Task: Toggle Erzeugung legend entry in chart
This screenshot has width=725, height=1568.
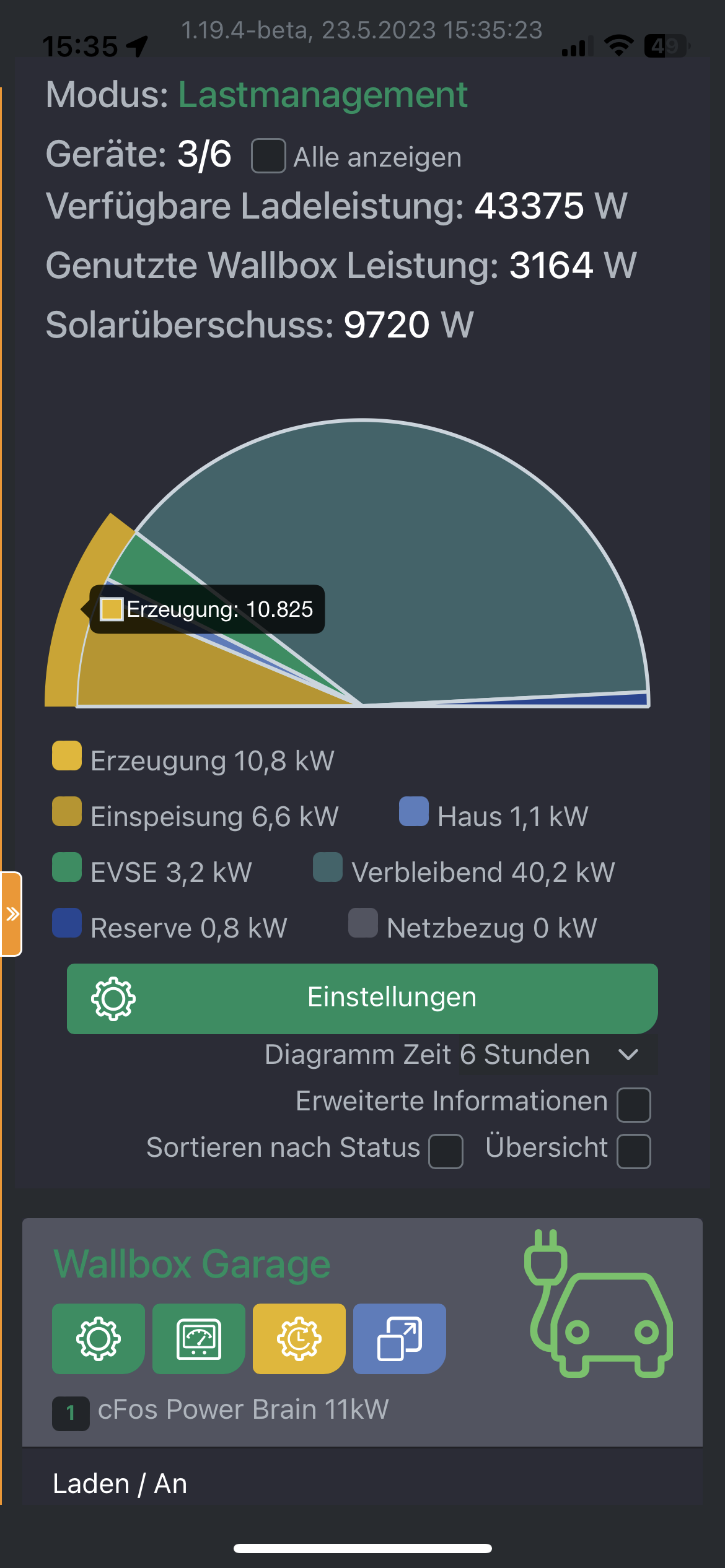Action: 193,760
